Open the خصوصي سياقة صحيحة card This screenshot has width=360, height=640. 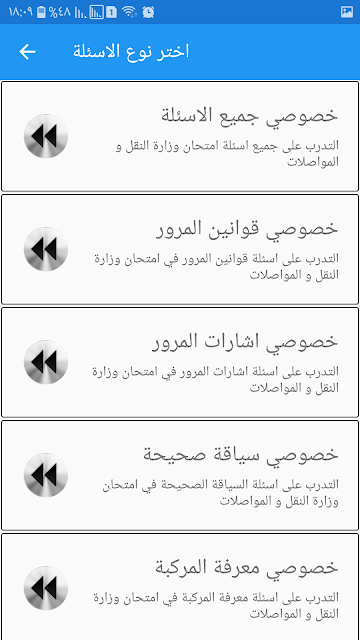[180, 476]
